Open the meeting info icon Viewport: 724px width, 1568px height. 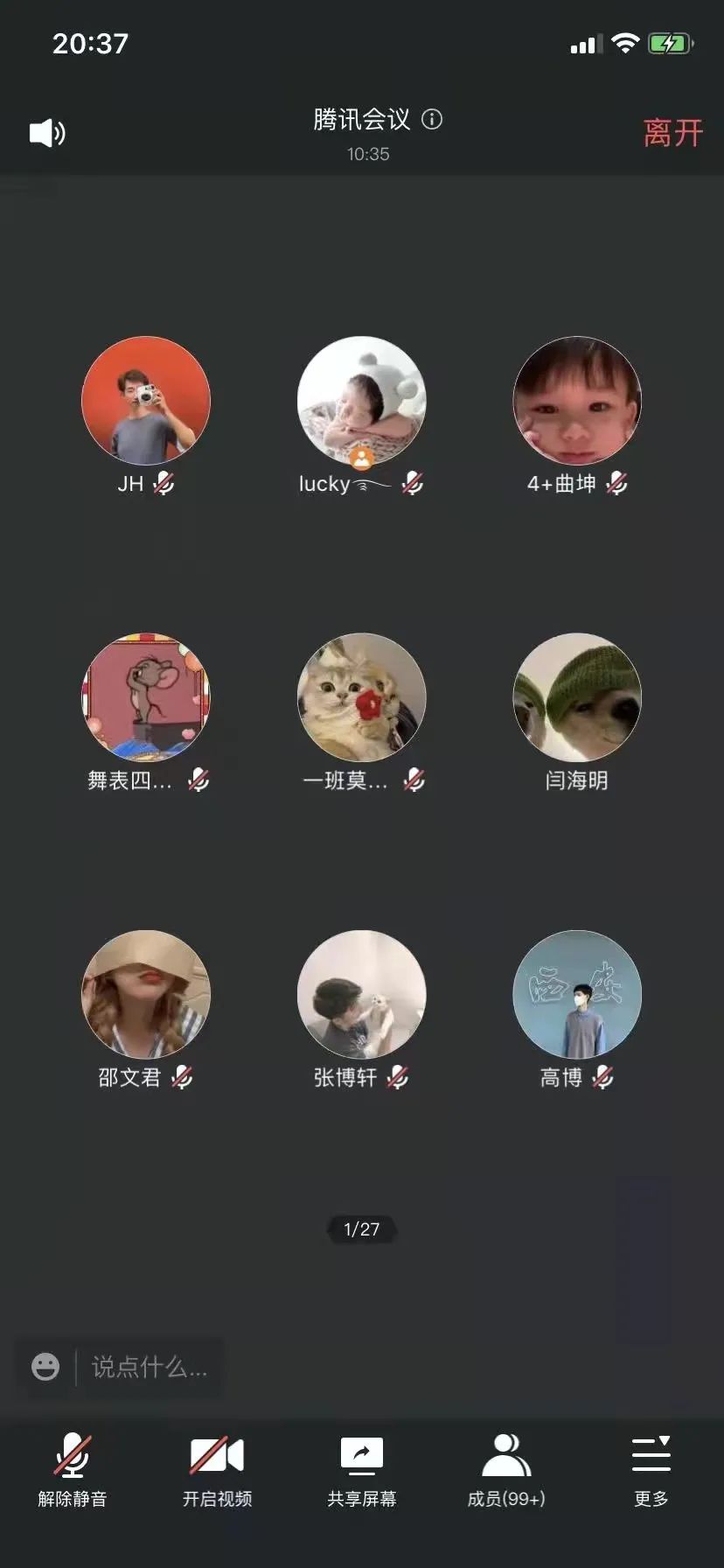tap(432, 119)
